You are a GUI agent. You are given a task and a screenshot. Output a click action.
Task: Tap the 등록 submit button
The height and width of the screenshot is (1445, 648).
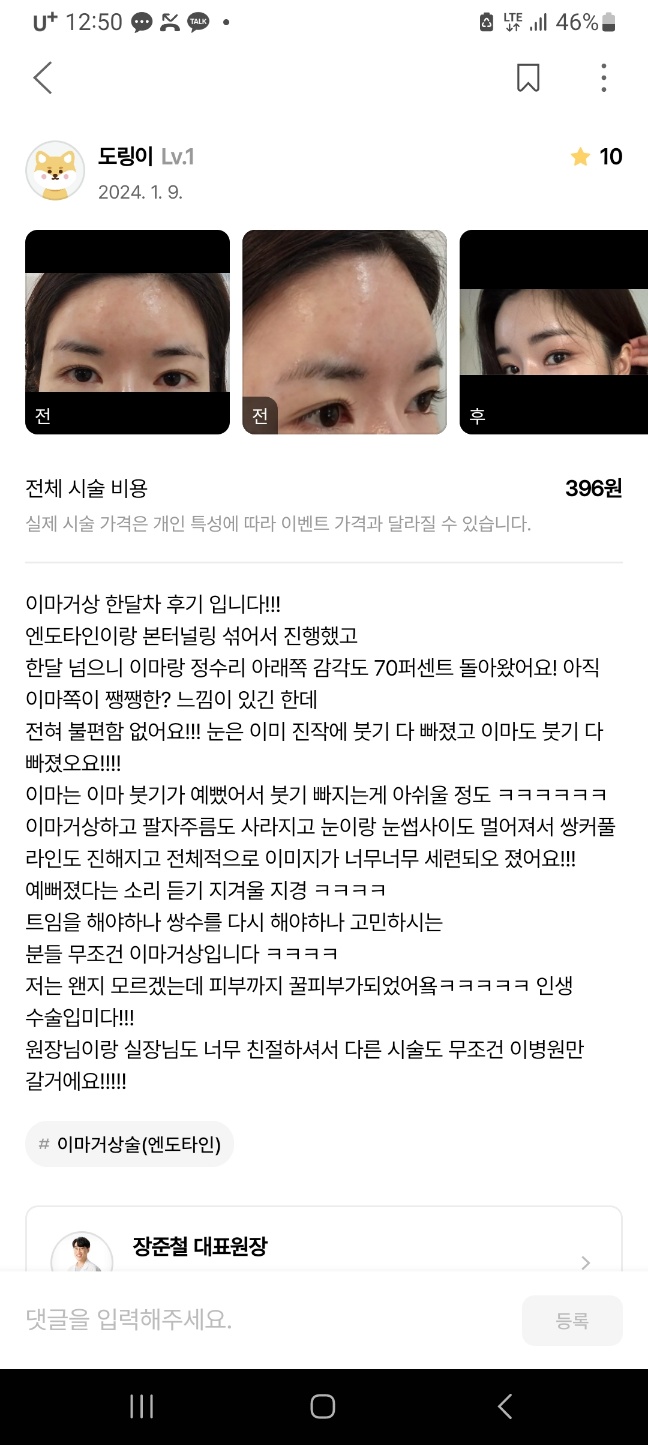click(572, 1321)
